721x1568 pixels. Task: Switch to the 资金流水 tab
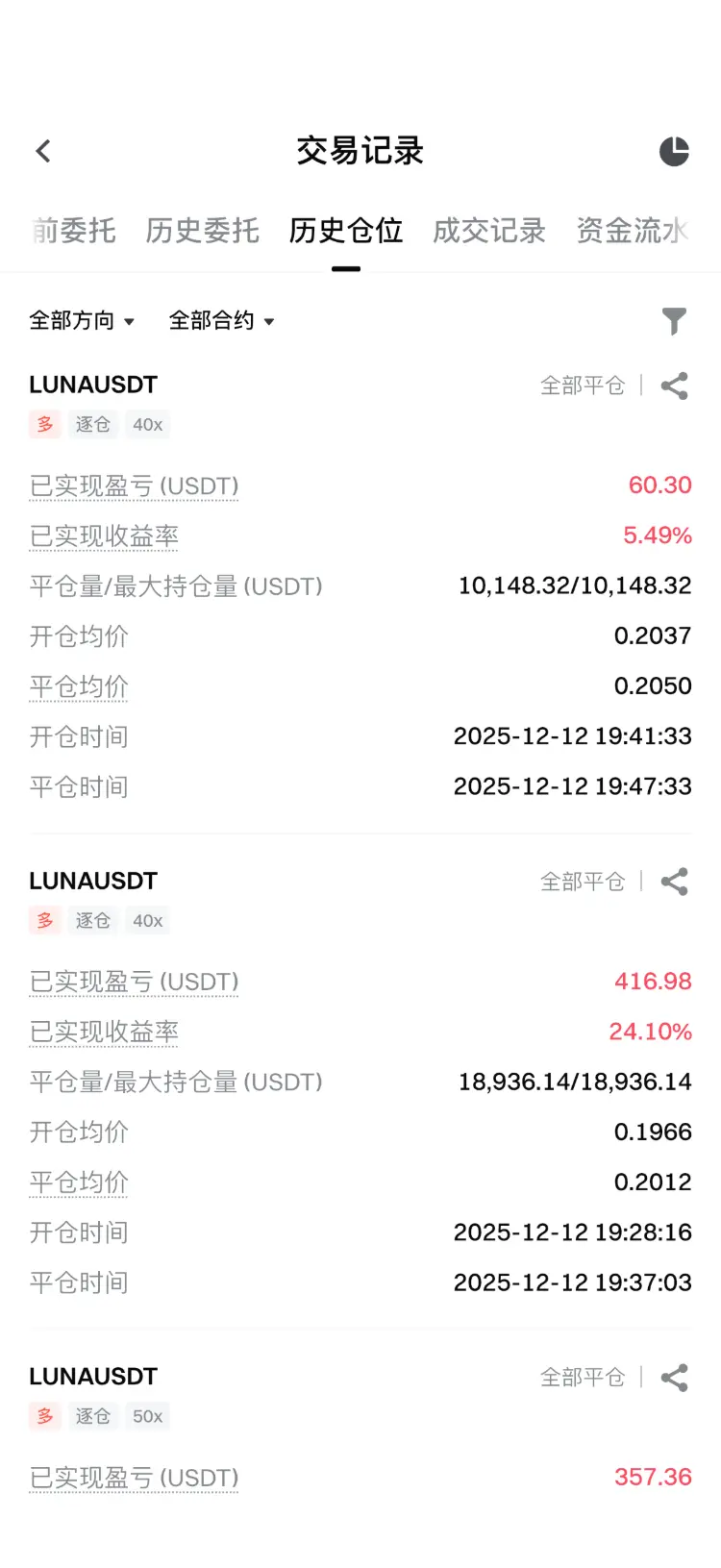(633, 231)
